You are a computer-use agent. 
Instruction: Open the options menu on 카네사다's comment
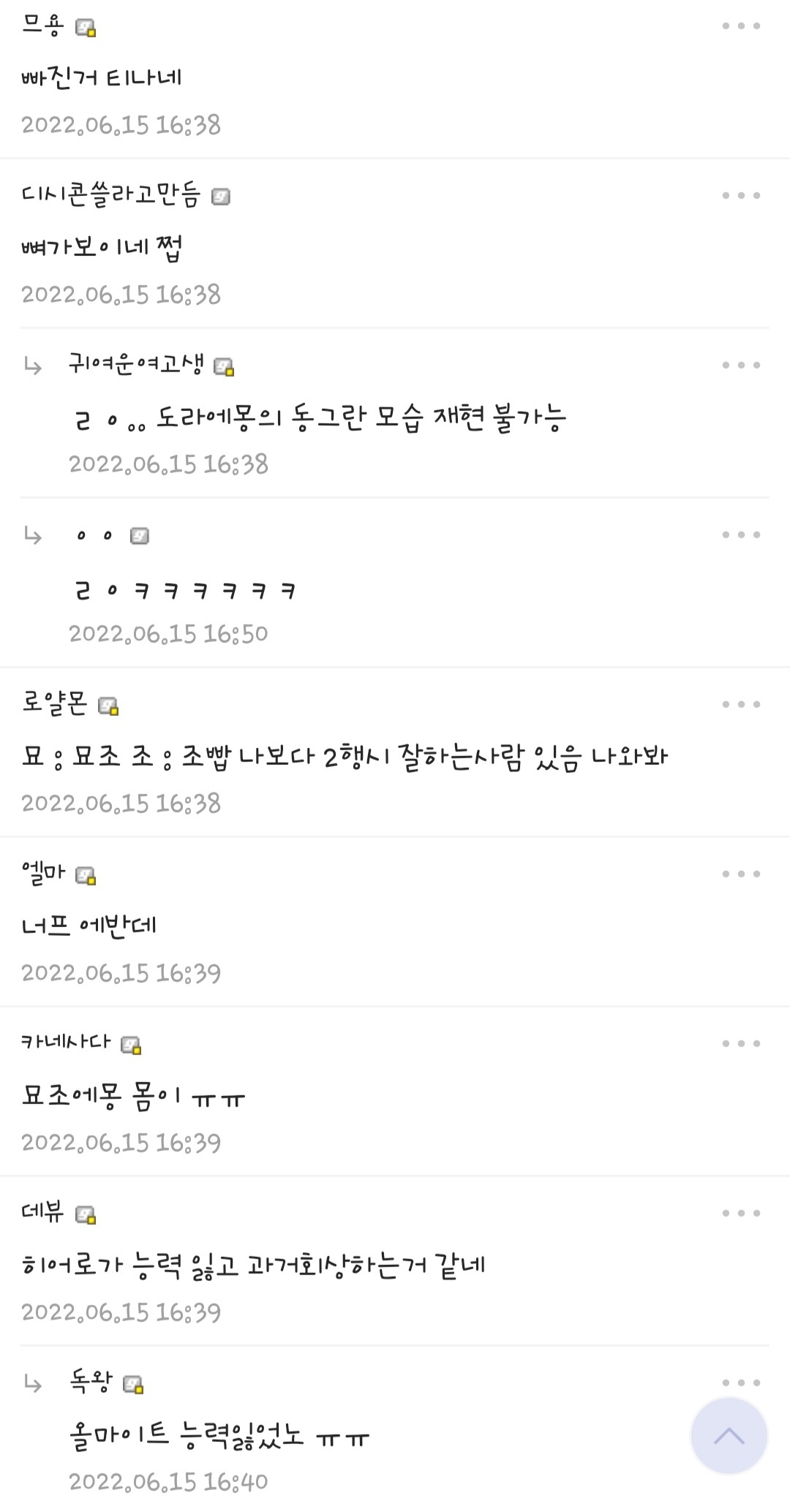coord(740,1044)
